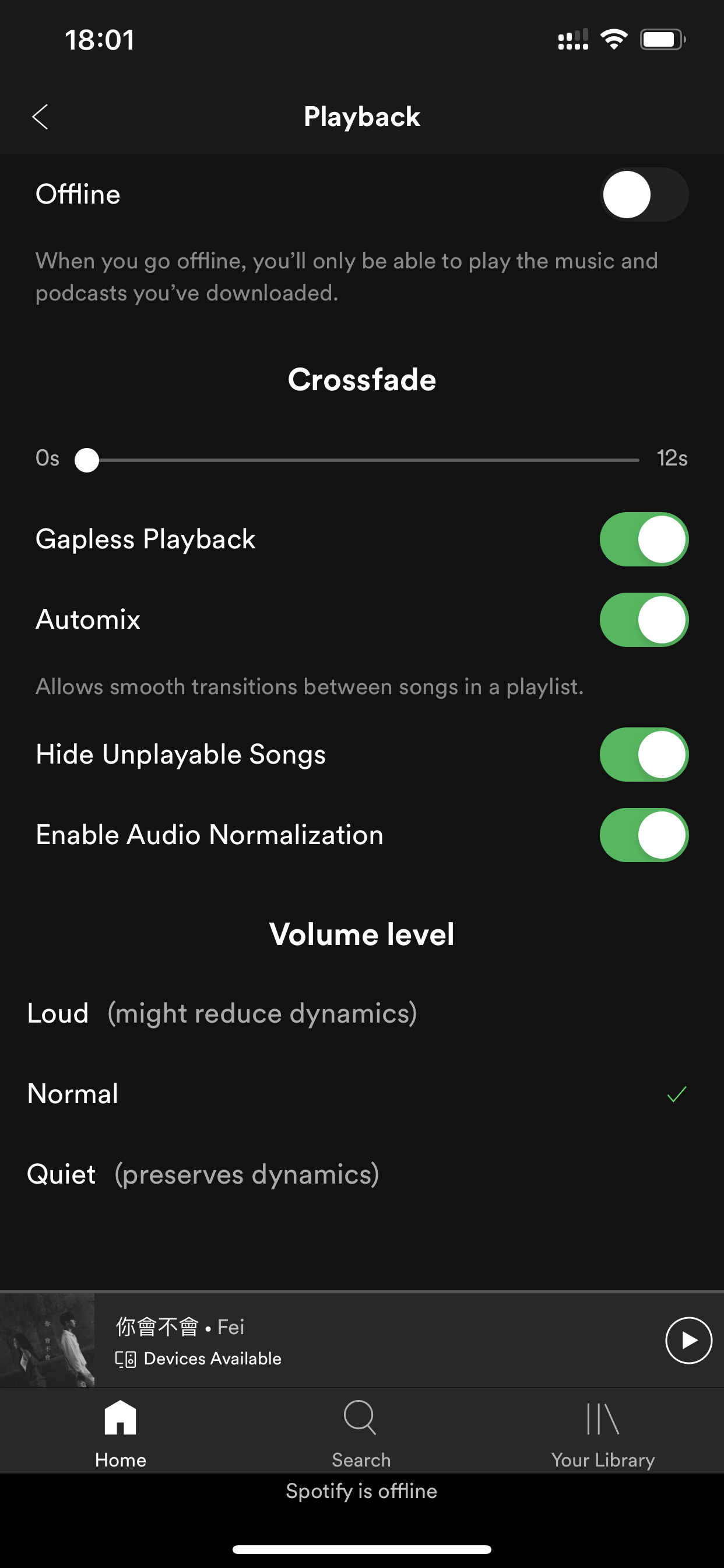Choose the Normal volume level
Viewport: 724px width, 1568px height.
tap(362, 1094)
